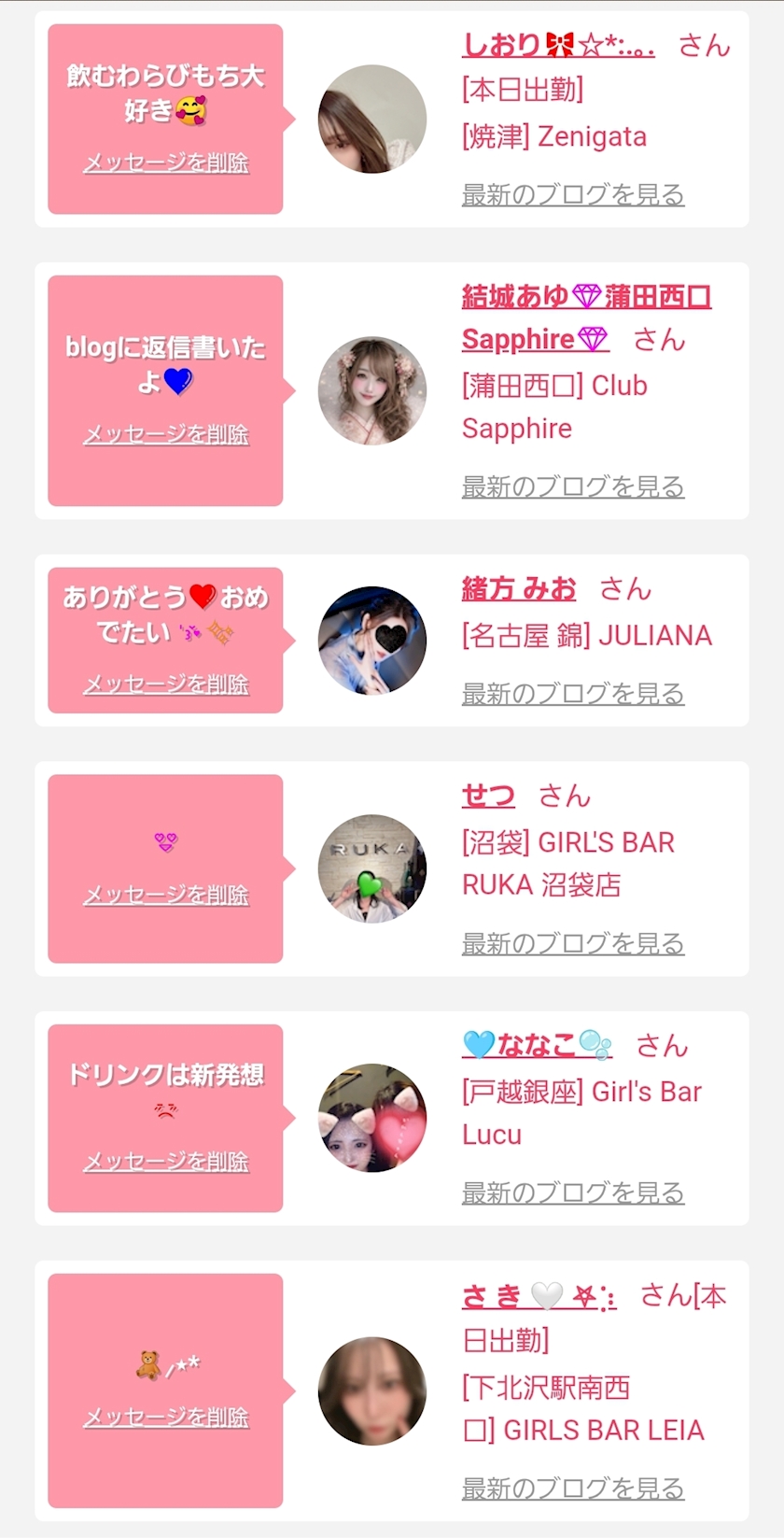Delete the 'ありがとう おめでたい' message

[x=166, y=684]
